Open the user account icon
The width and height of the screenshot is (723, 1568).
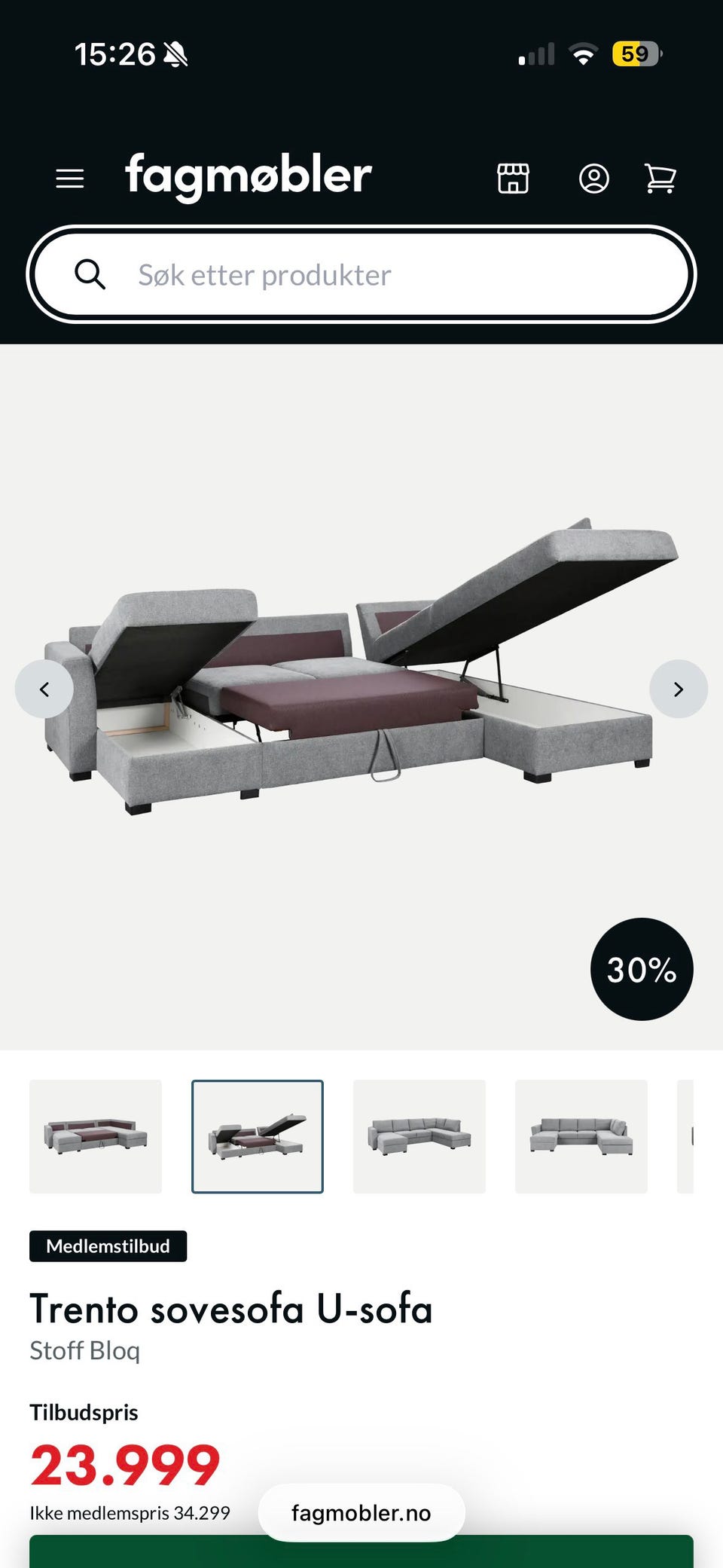[x=593, y=179]
